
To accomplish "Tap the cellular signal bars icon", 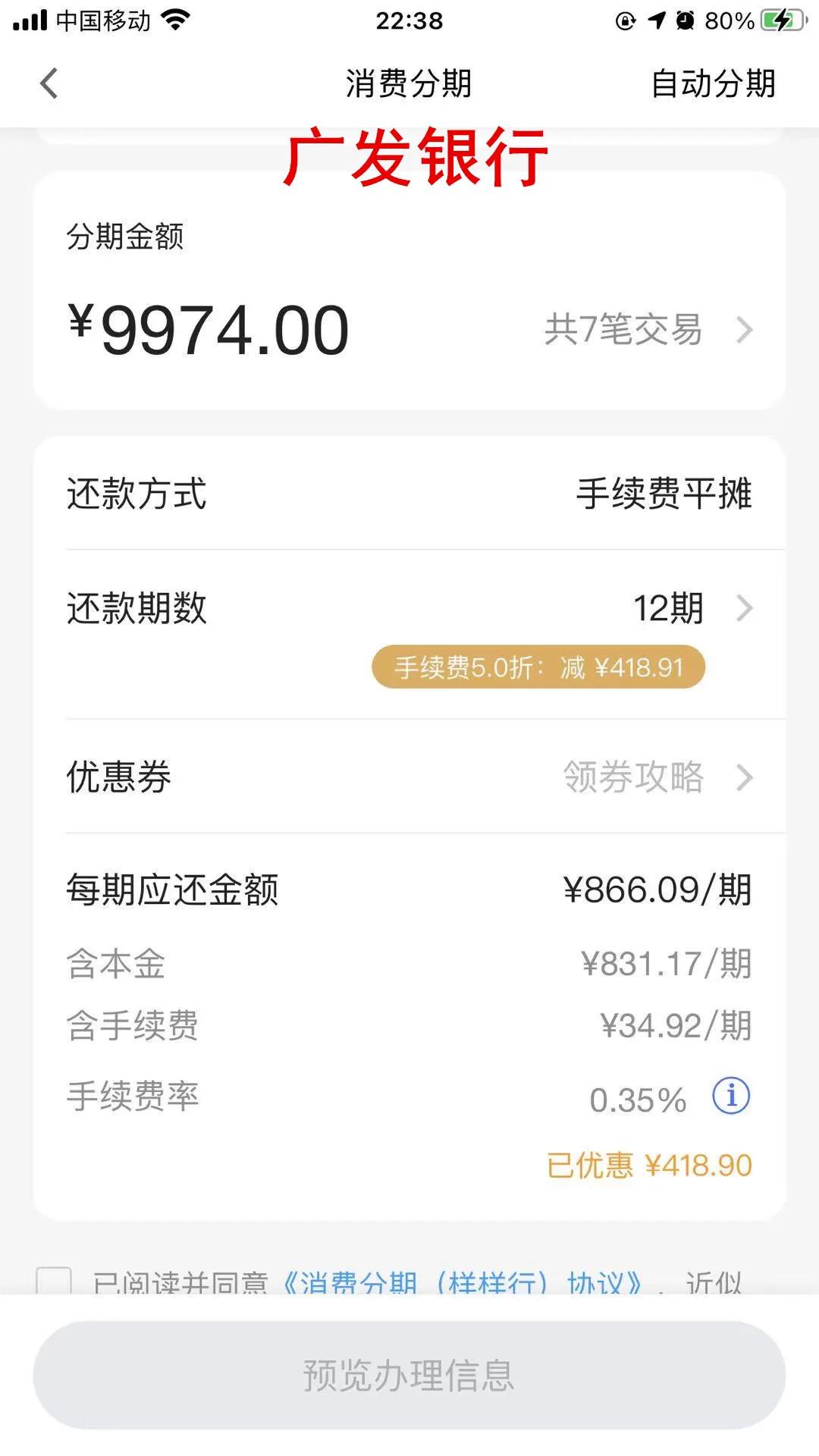I will [28, 20].
